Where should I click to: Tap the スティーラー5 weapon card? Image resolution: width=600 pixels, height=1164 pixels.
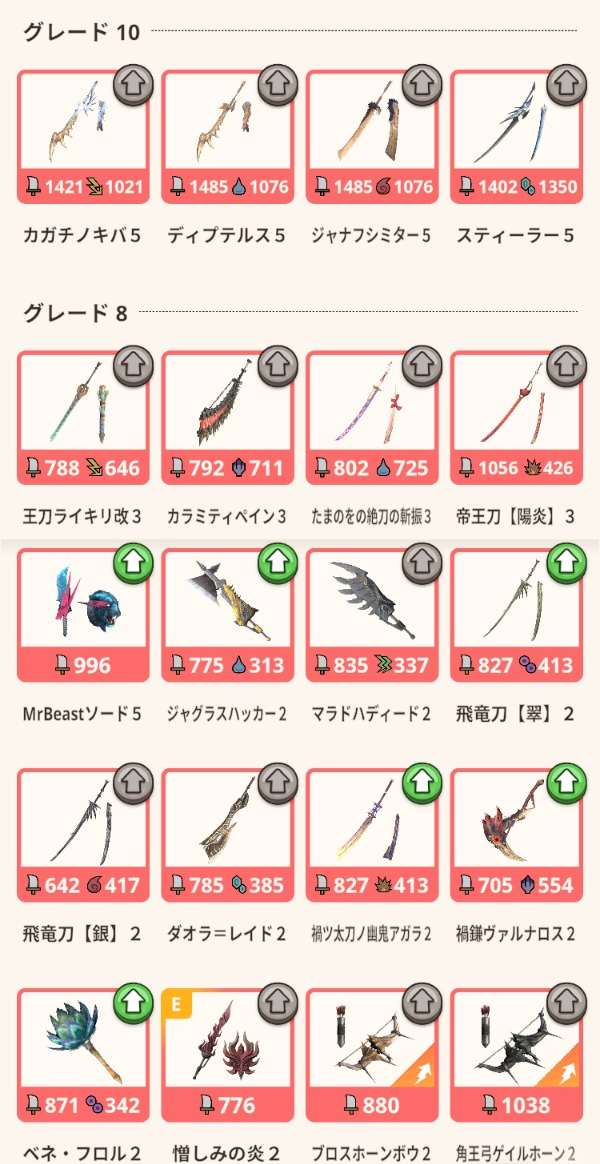516,136
